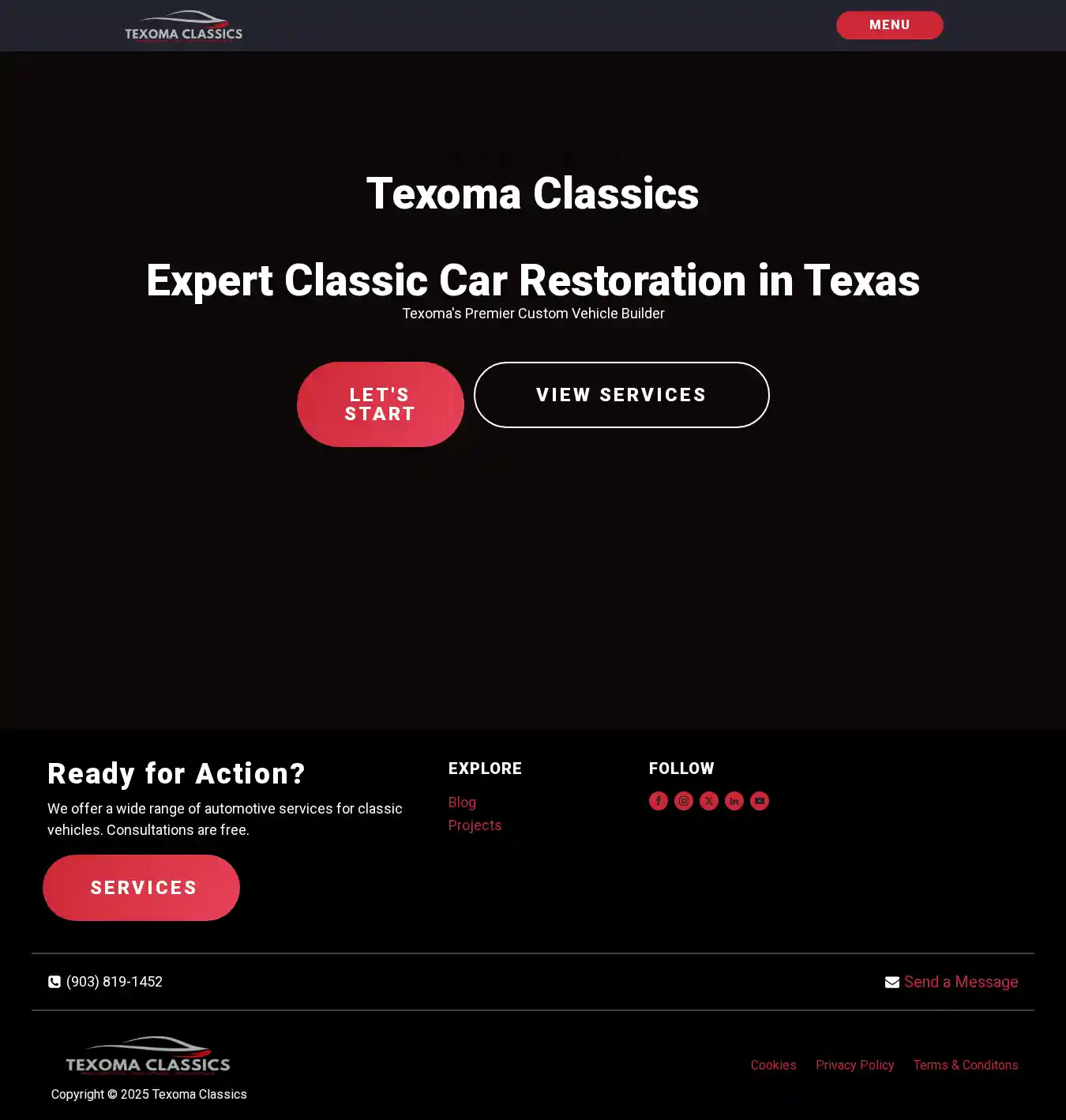The image size is (1066, 1120).
Task: Open the MENU button
Action: (x=889, y=25)
